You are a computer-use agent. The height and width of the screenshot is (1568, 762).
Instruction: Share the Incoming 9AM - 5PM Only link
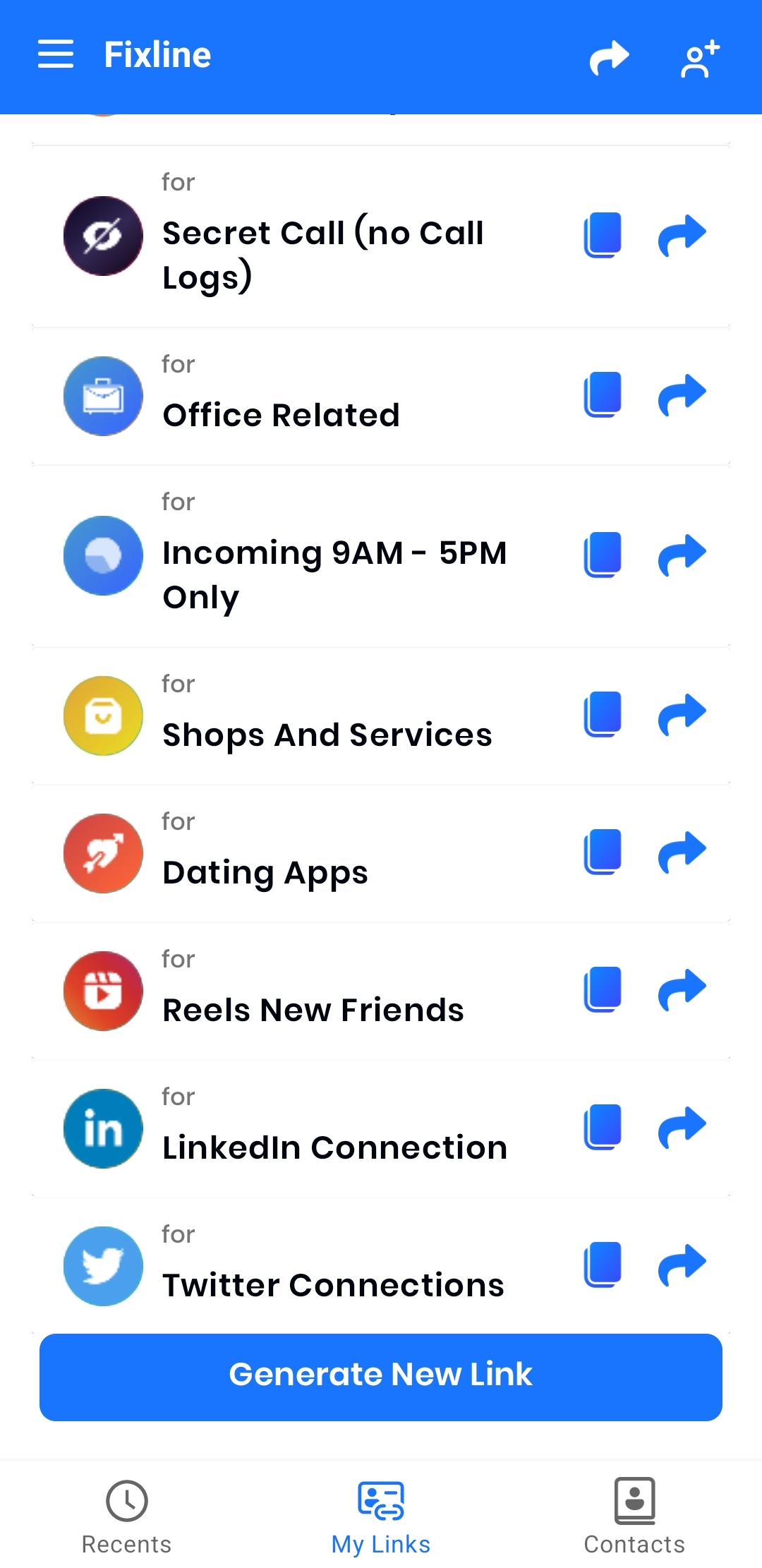(682, 555)
